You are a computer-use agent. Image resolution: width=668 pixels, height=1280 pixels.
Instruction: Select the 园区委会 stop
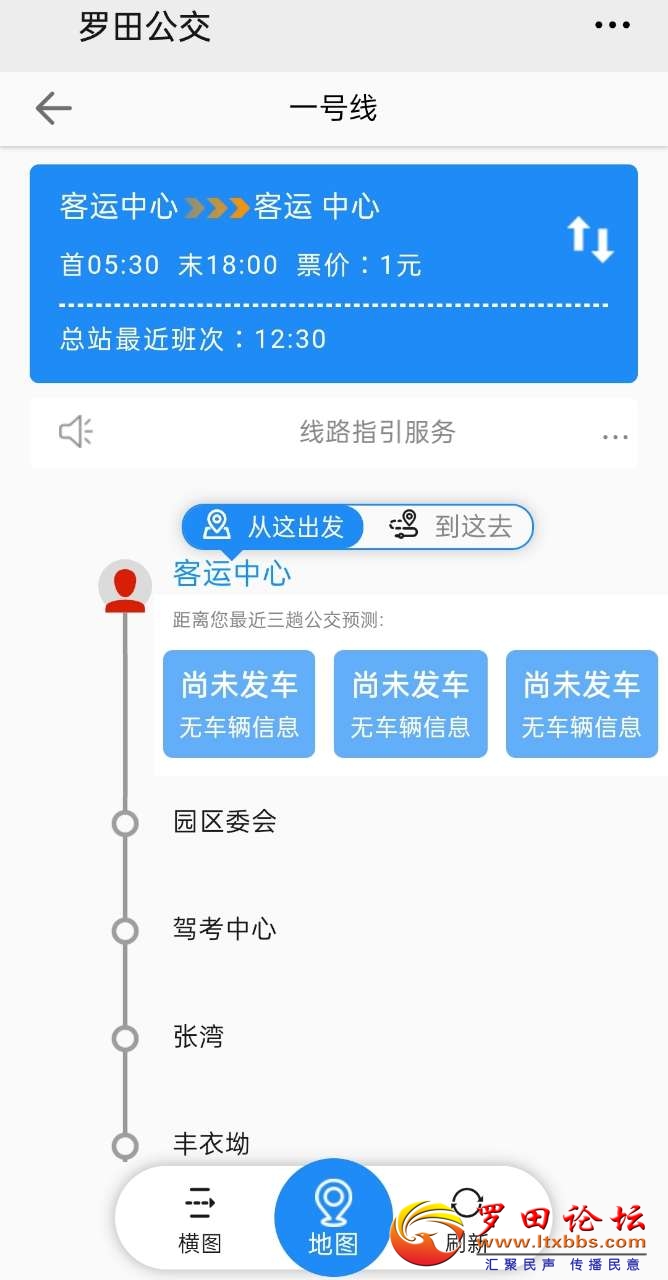coord(225,822)
